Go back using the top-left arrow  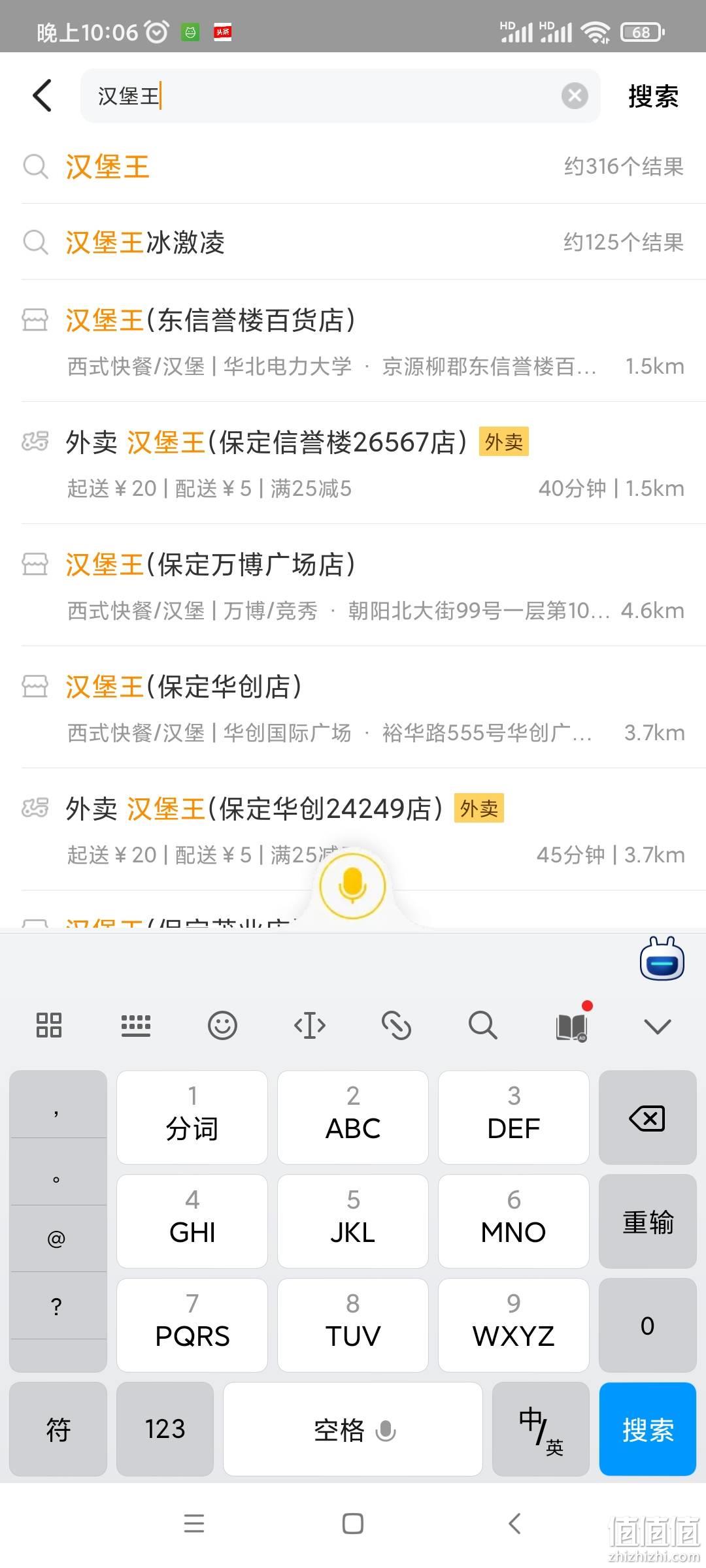pyautogui.click(x=42, y=96)
